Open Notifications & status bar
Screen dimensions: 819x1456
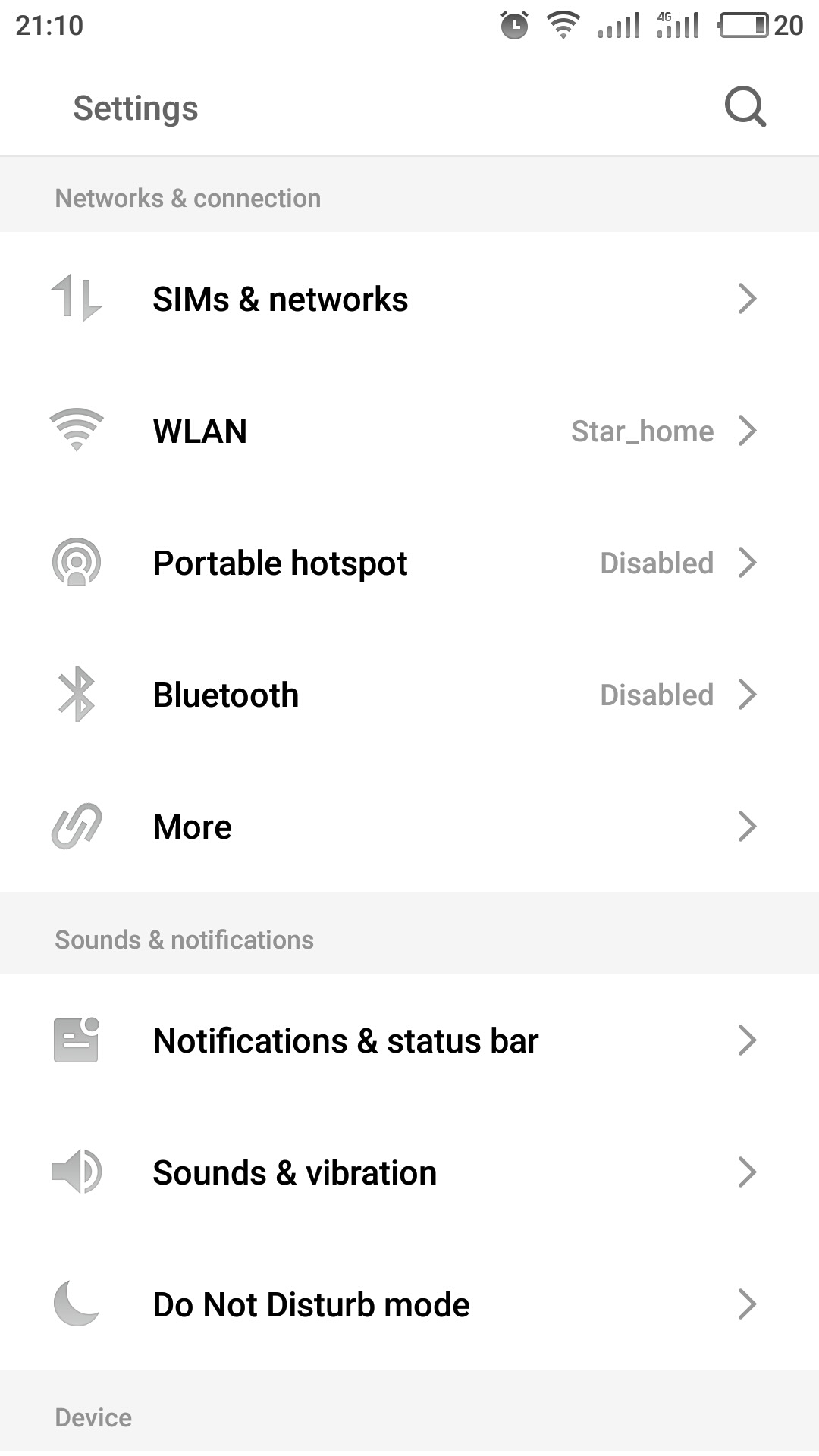click(x=409, y=1040)
